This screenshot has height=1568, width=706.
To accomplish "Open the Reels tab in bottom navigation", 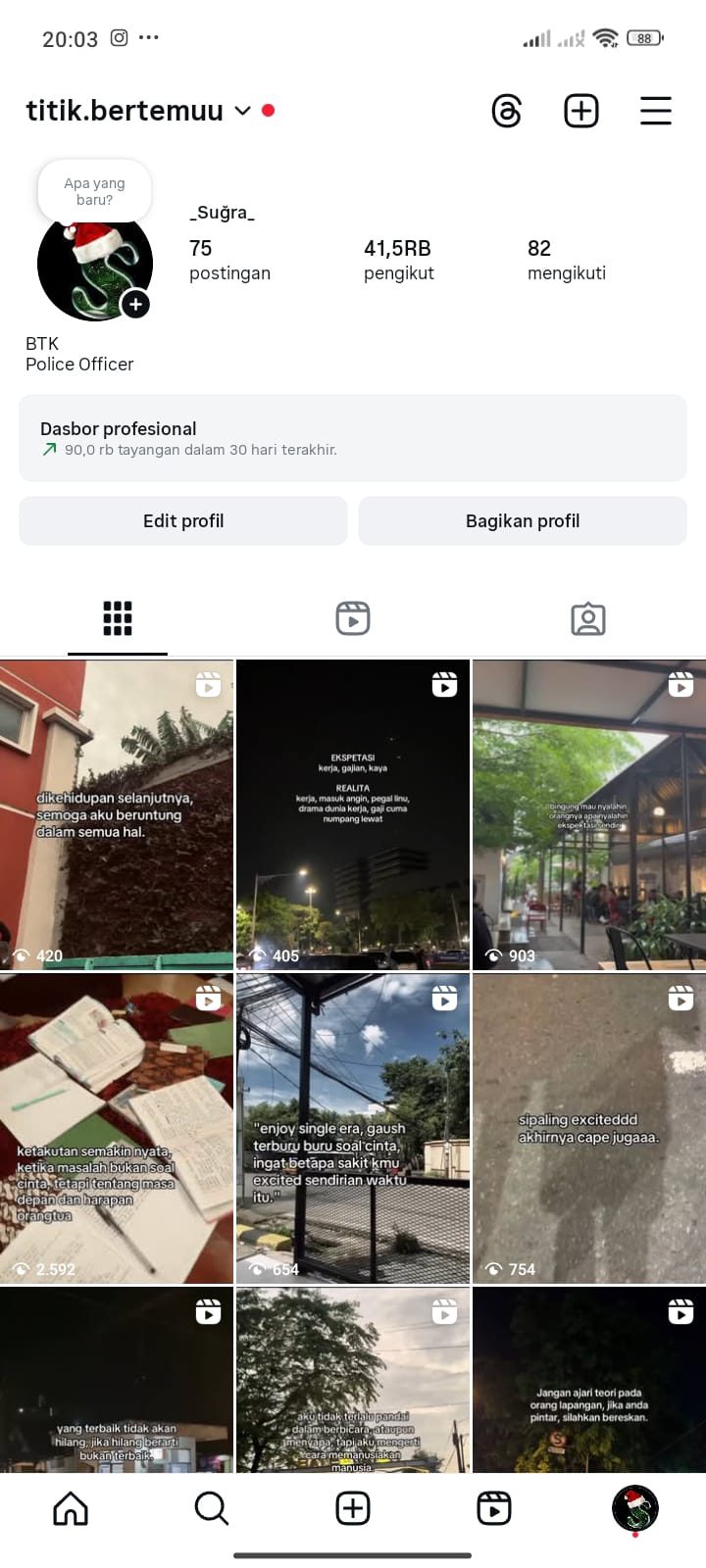I will (494, 1508).
